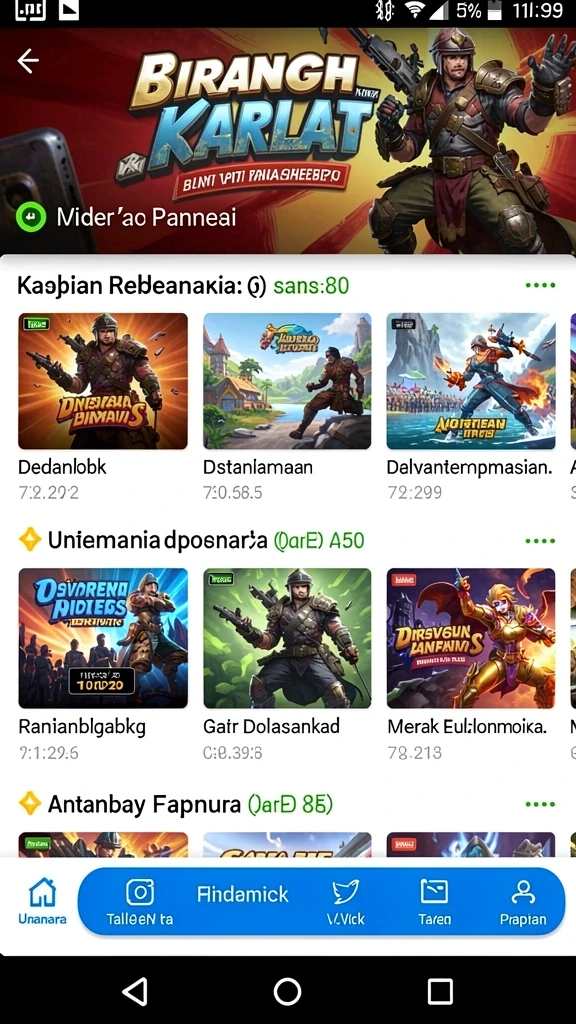Open the Prapian profile tab
Image resolution: width=576 pixels, height=1024 pixels.
(523, 902)
